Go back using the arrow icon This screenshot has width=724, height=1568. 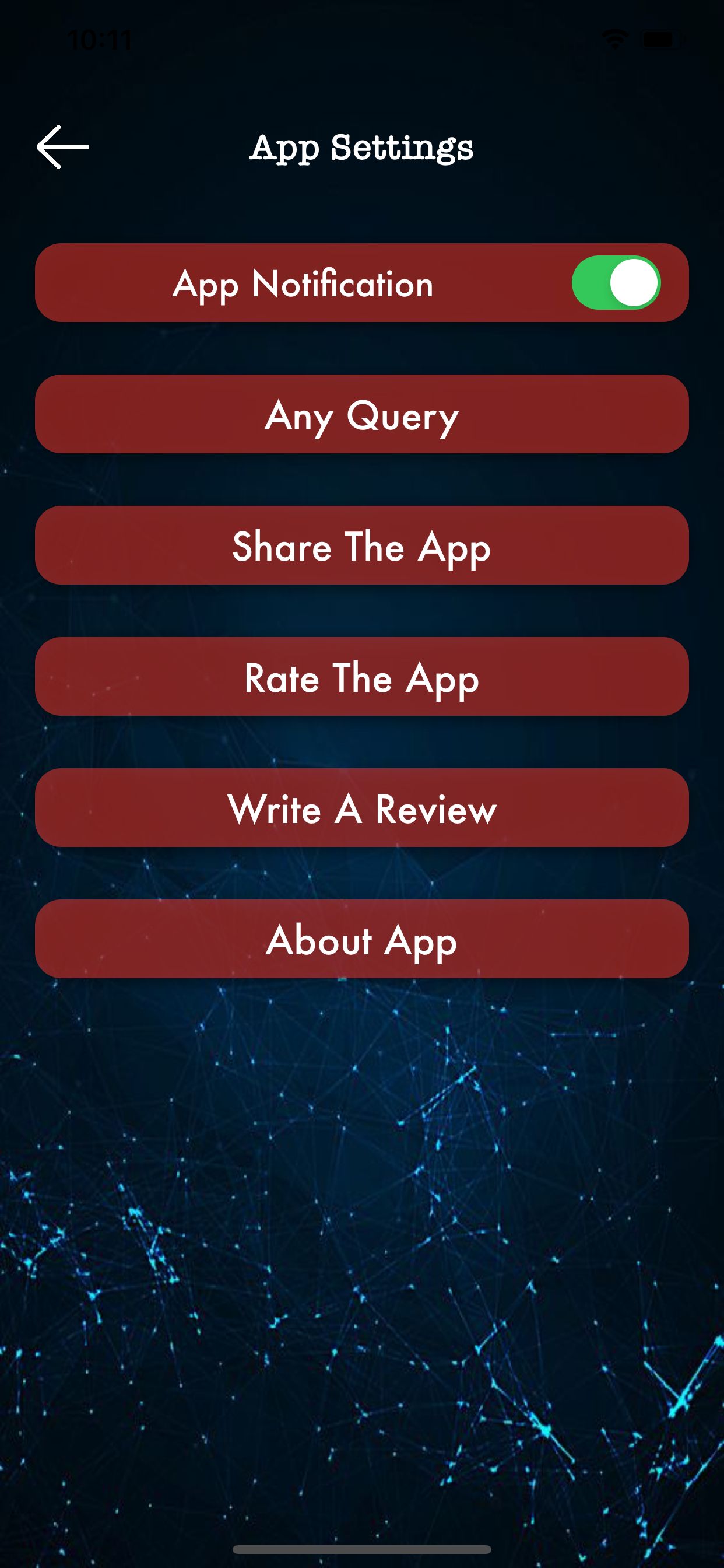click(63, 146)
